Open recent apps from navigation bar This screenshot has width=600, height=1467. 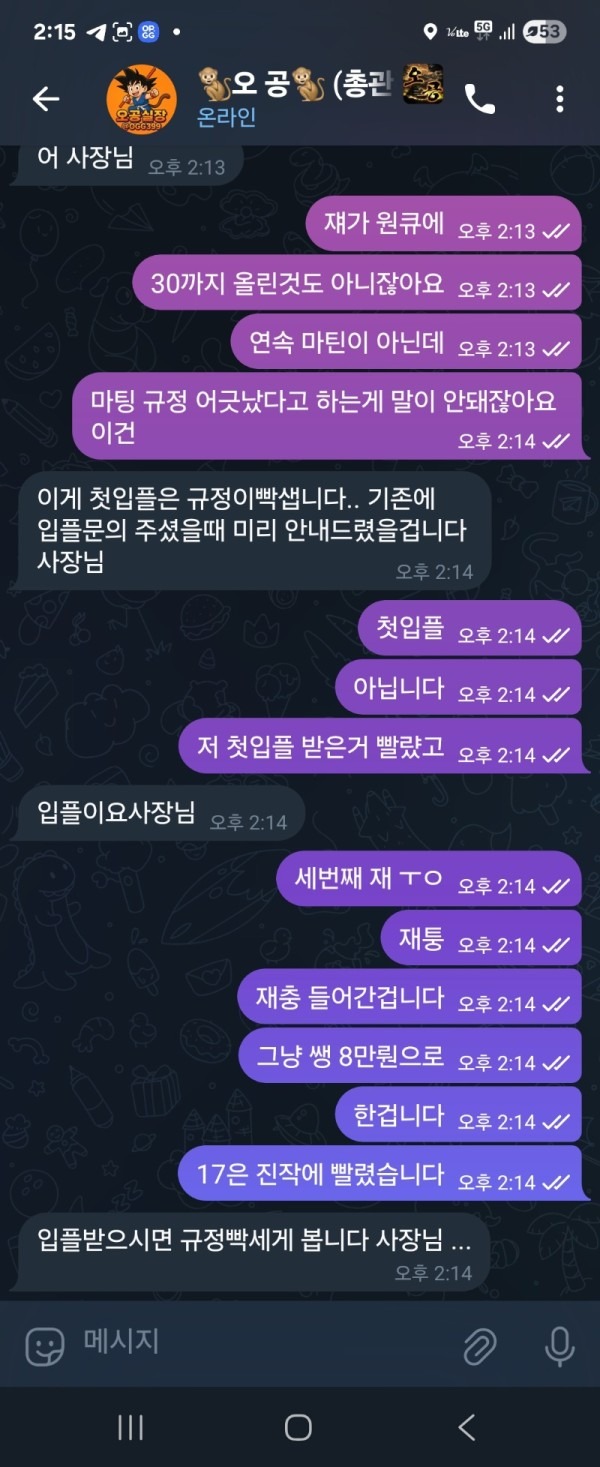click(x=131, y=1427)
